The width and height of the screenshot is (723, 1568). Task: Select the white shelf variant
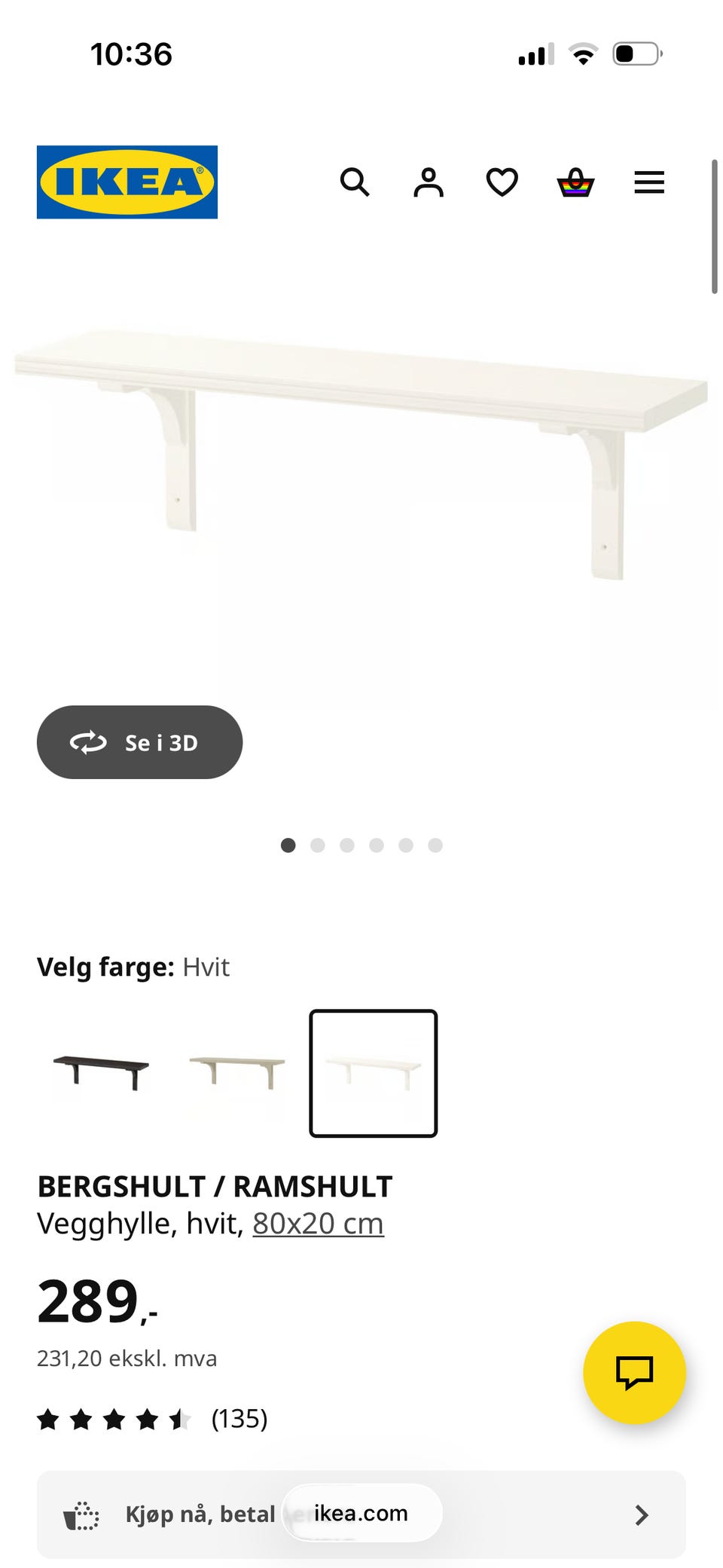pos(374,1074)
